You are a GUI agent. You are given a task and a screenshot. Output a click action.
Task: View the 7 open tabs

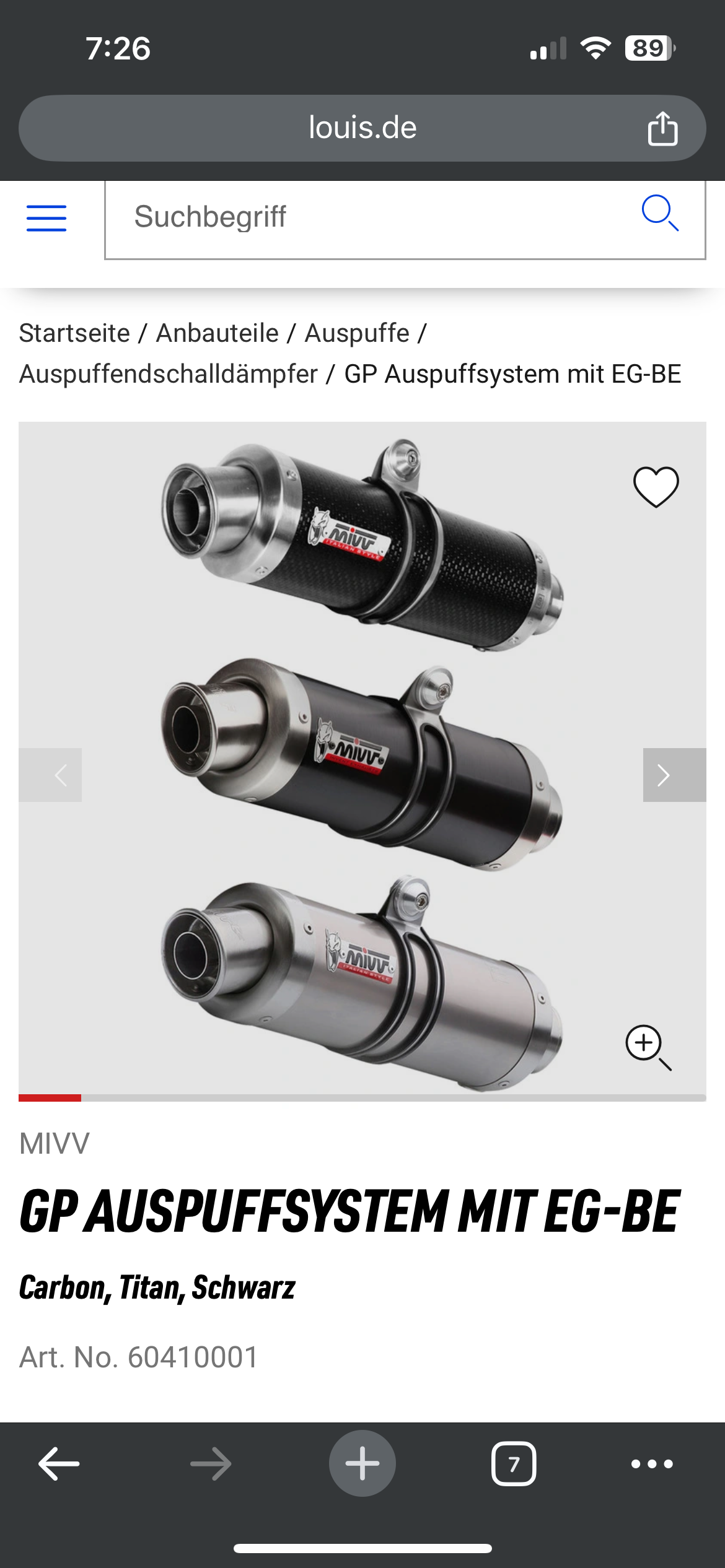coord(514,1464)
